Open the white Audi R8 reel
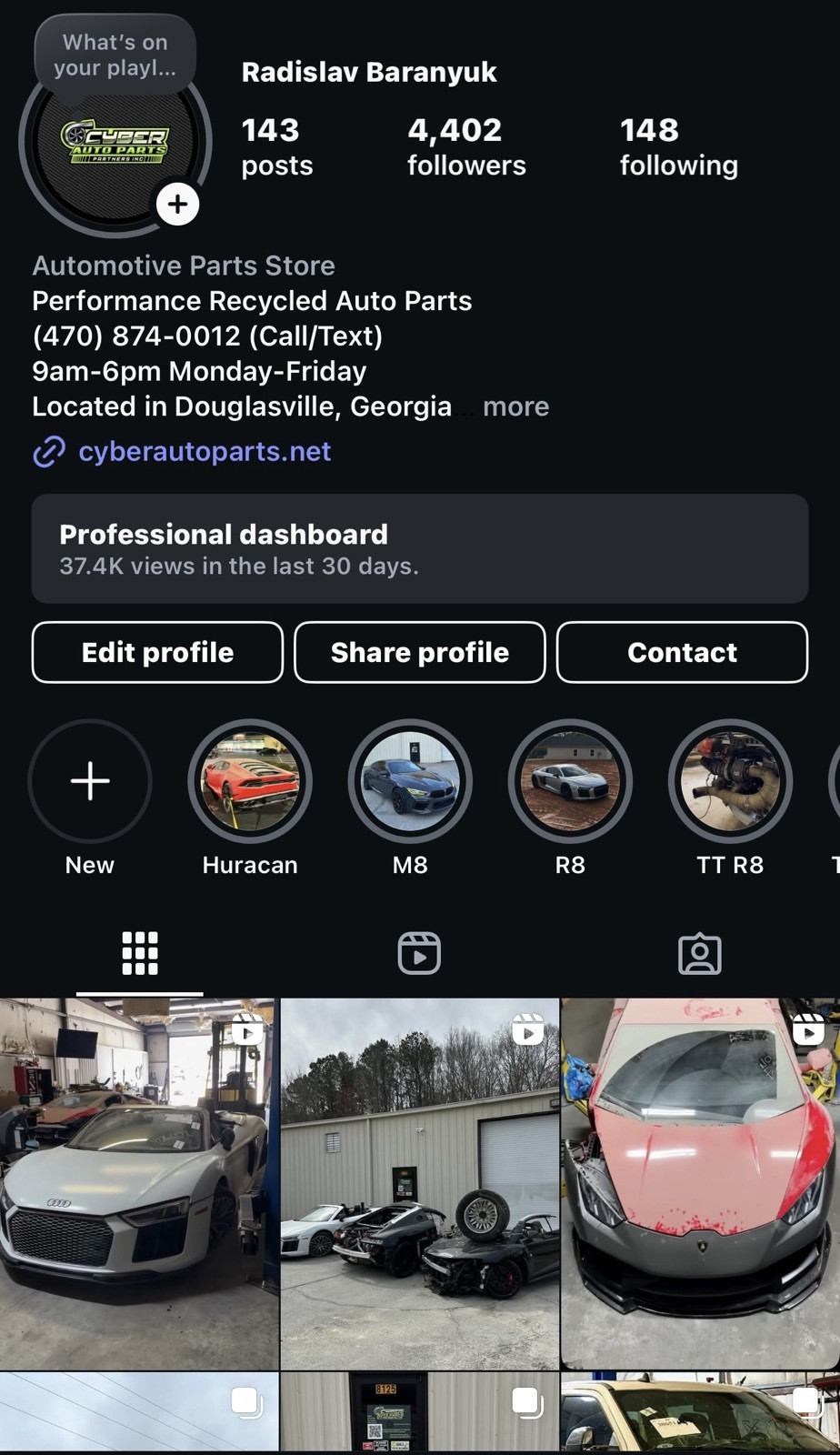The width and height of the screenshot is (840, 1455). tap(139, 1182)
